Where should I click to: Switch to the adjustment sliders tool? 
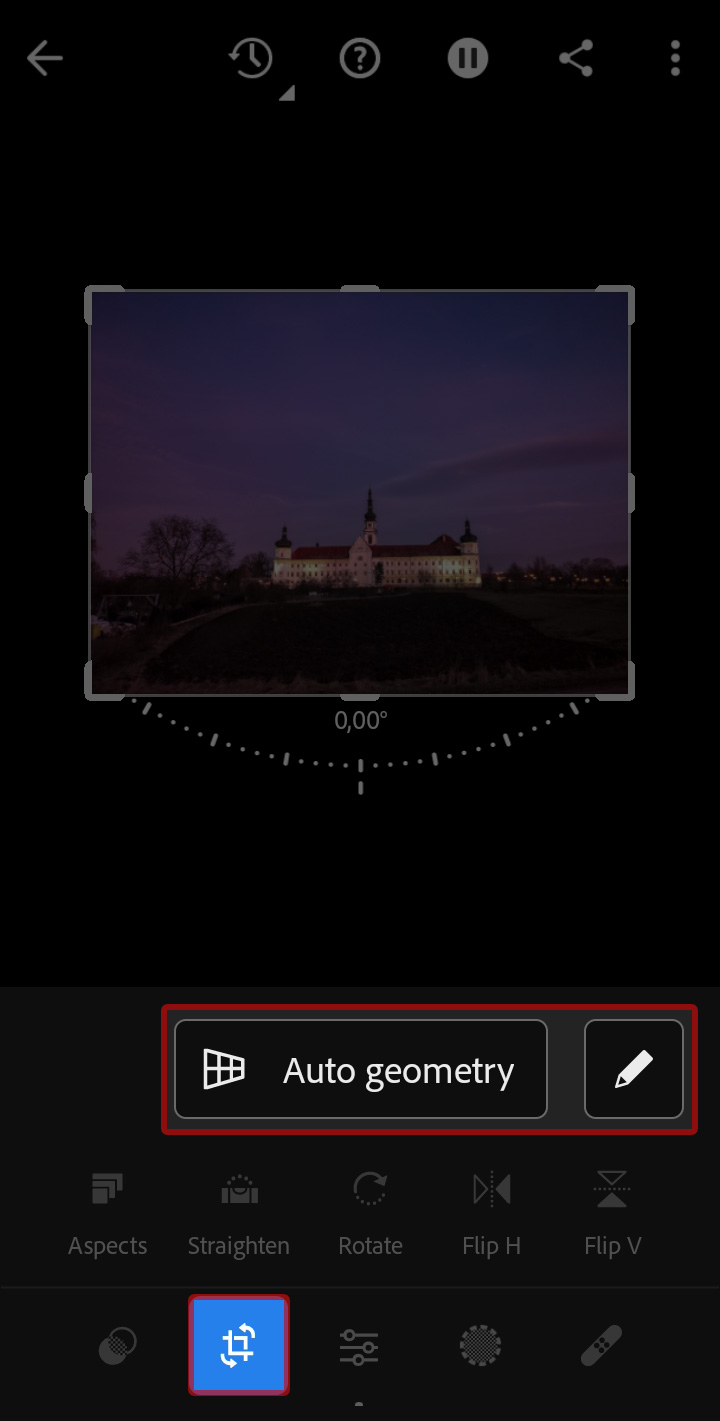359,1346
